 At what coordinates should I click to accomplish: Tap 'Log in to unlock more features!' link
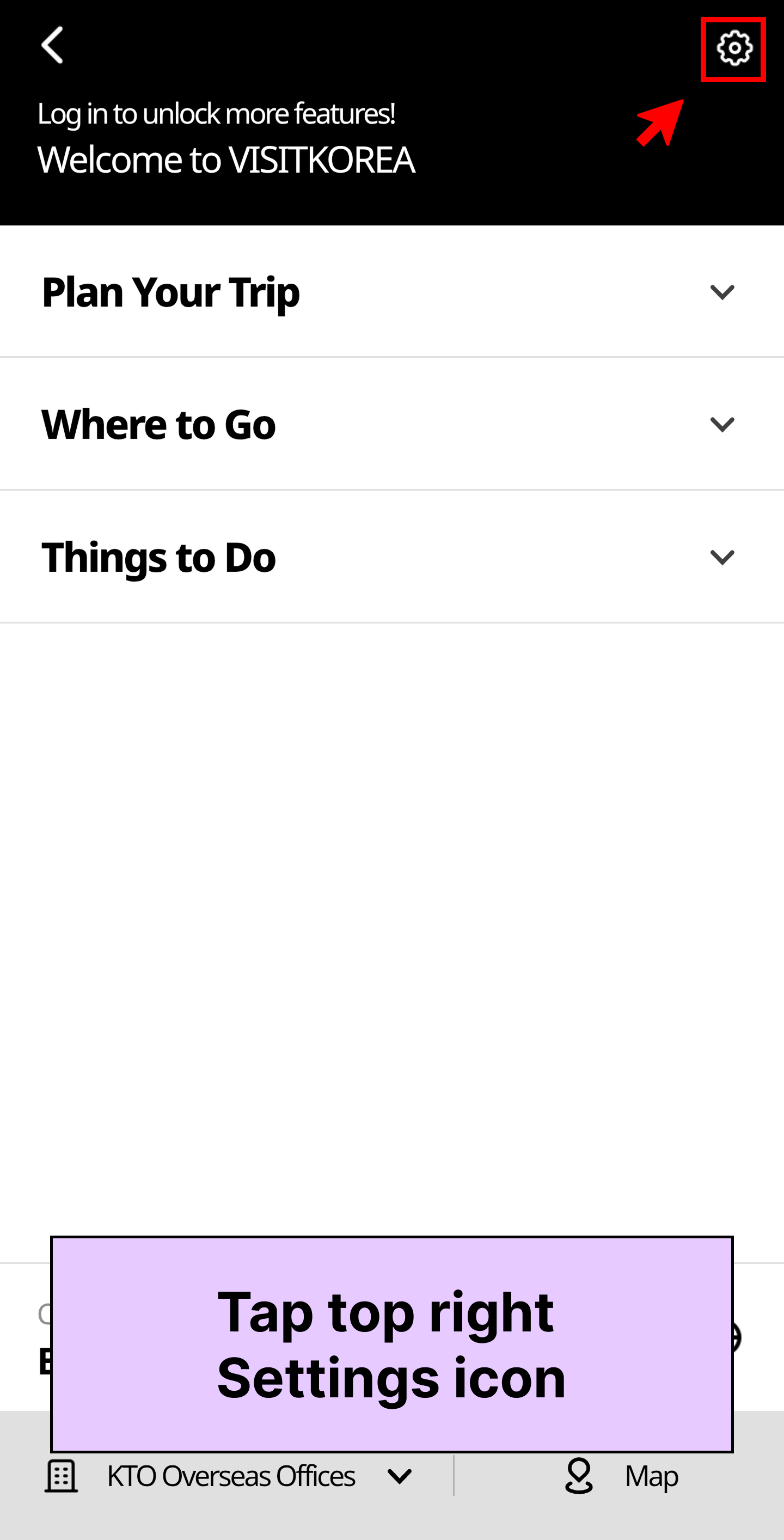point(219,113)
